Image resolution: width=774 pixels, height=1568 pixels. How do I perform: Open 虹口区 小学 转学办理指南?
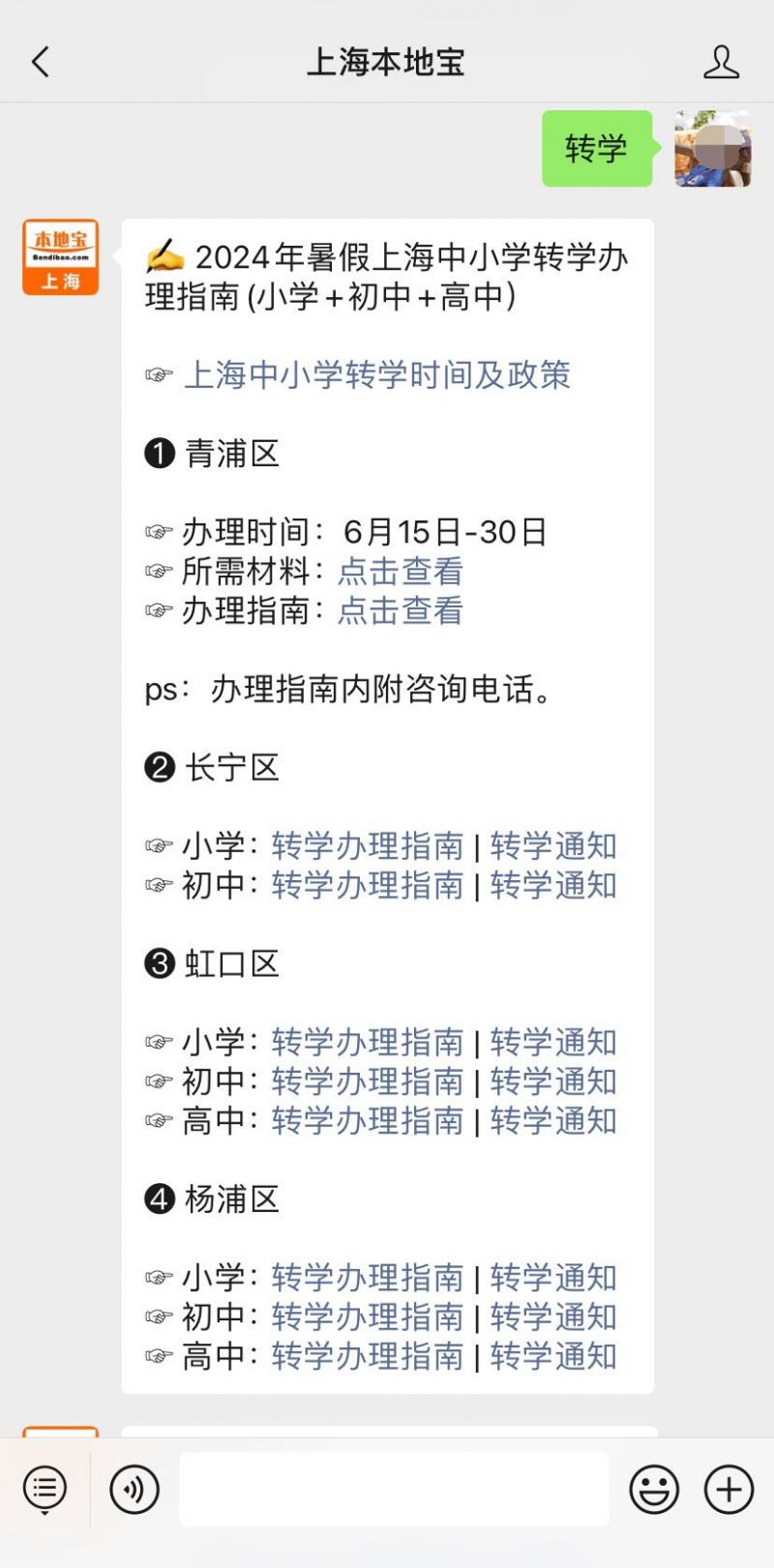368,1043
